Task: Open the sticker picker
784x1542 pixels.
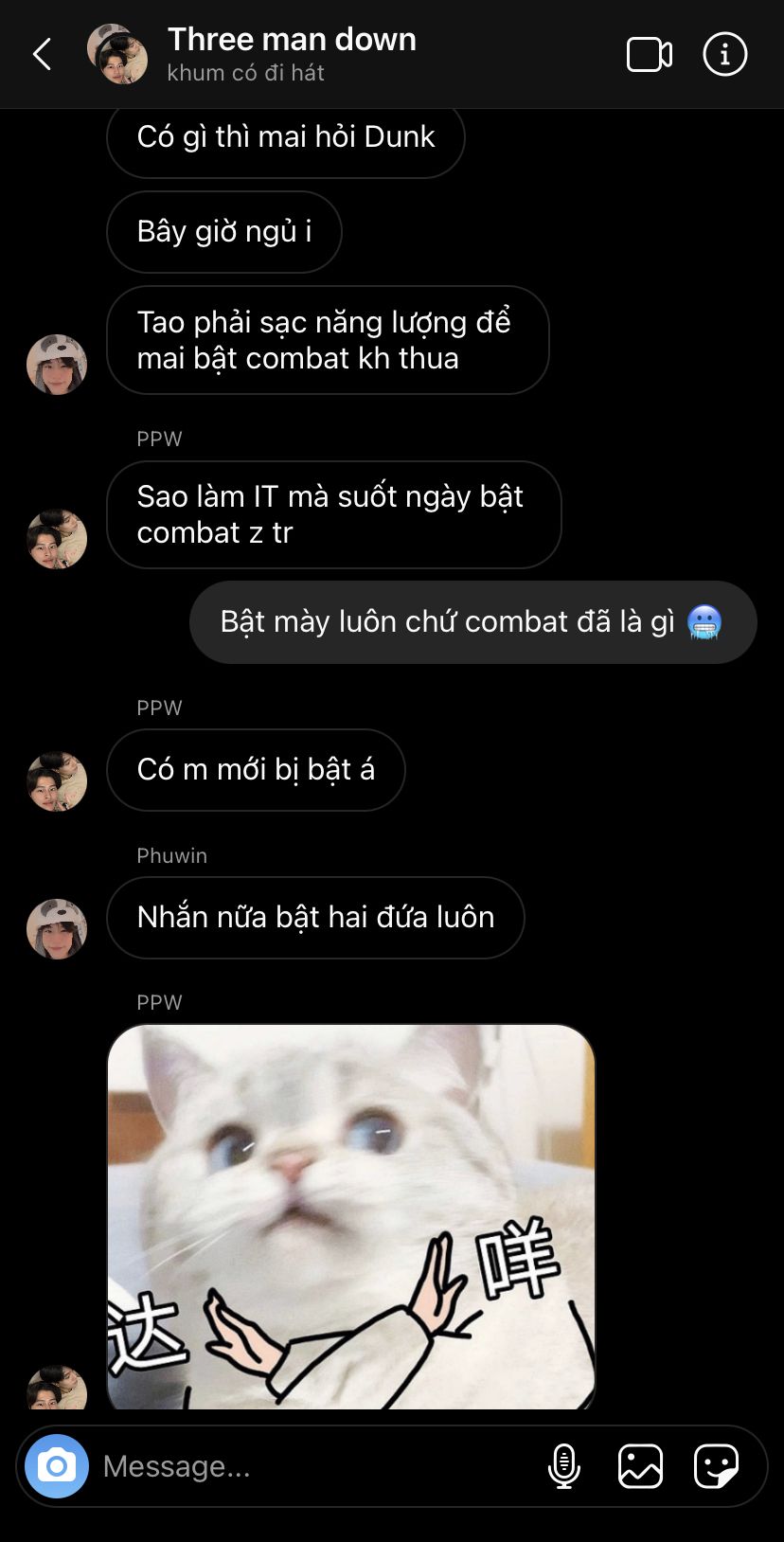Action: tap(716, 1466)
